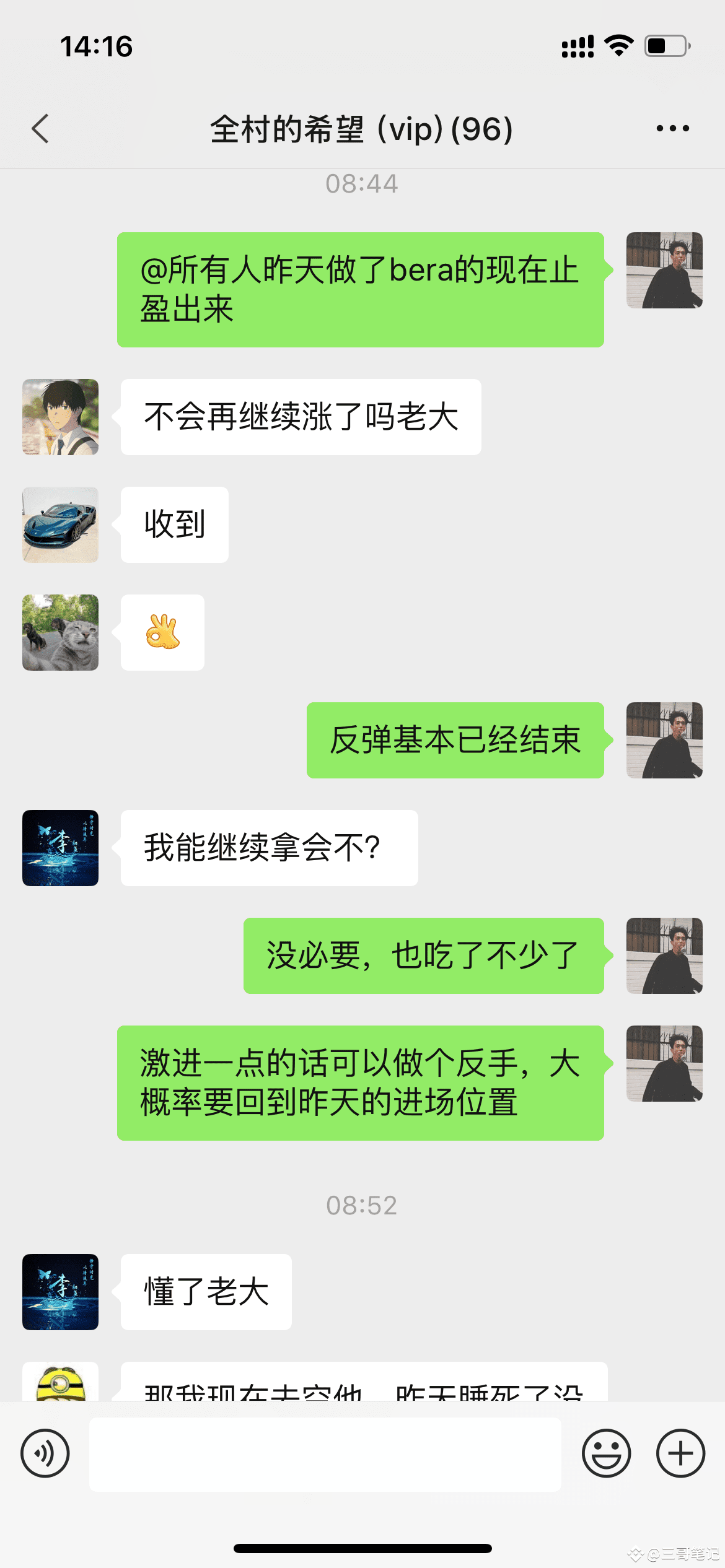725x1568 pixels.
Task: Open profile of the sender of 懂了老大
Action: tap(61, 1292)
